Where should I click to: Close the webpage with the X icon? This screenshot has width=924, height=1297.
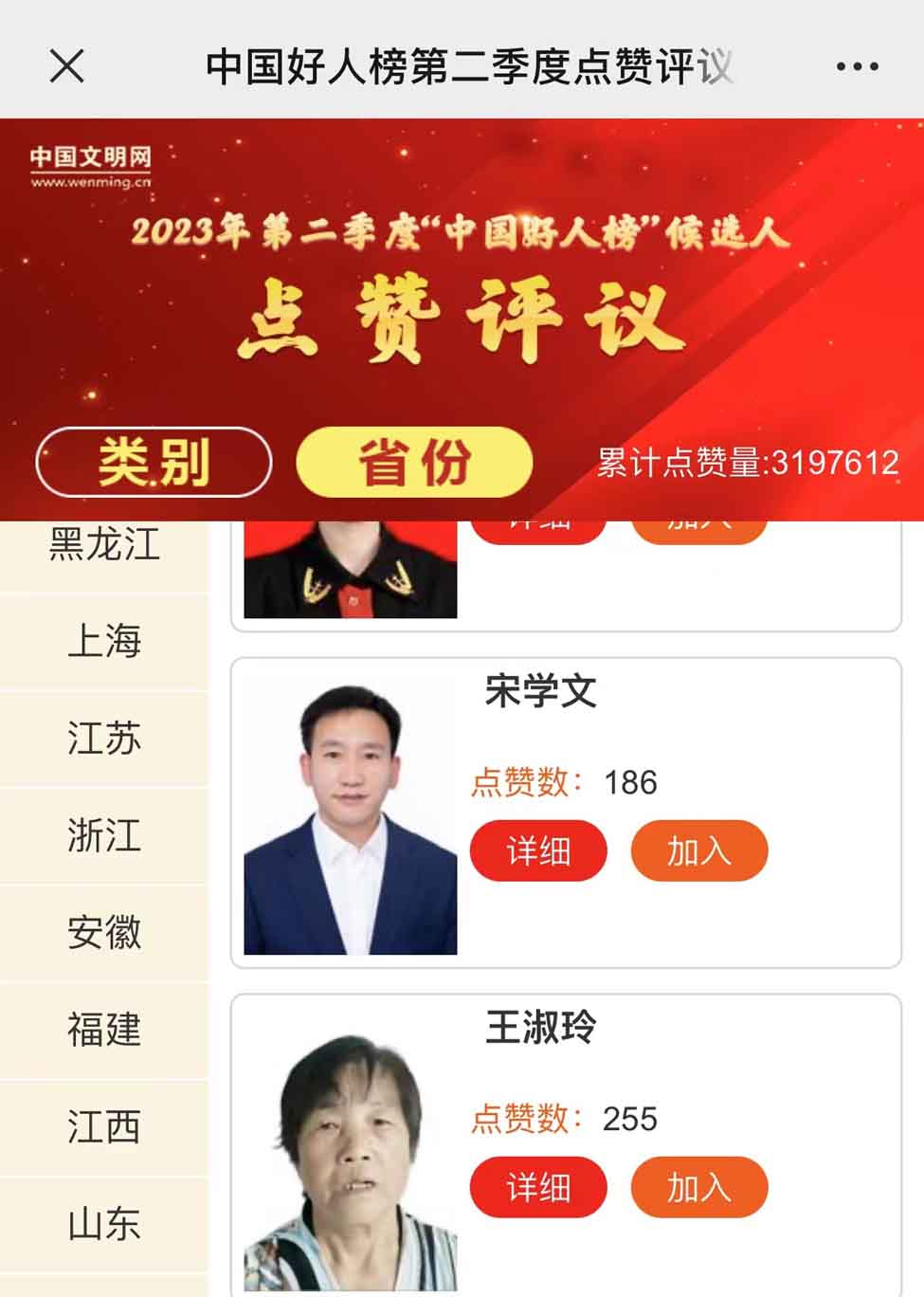[66, 66]
